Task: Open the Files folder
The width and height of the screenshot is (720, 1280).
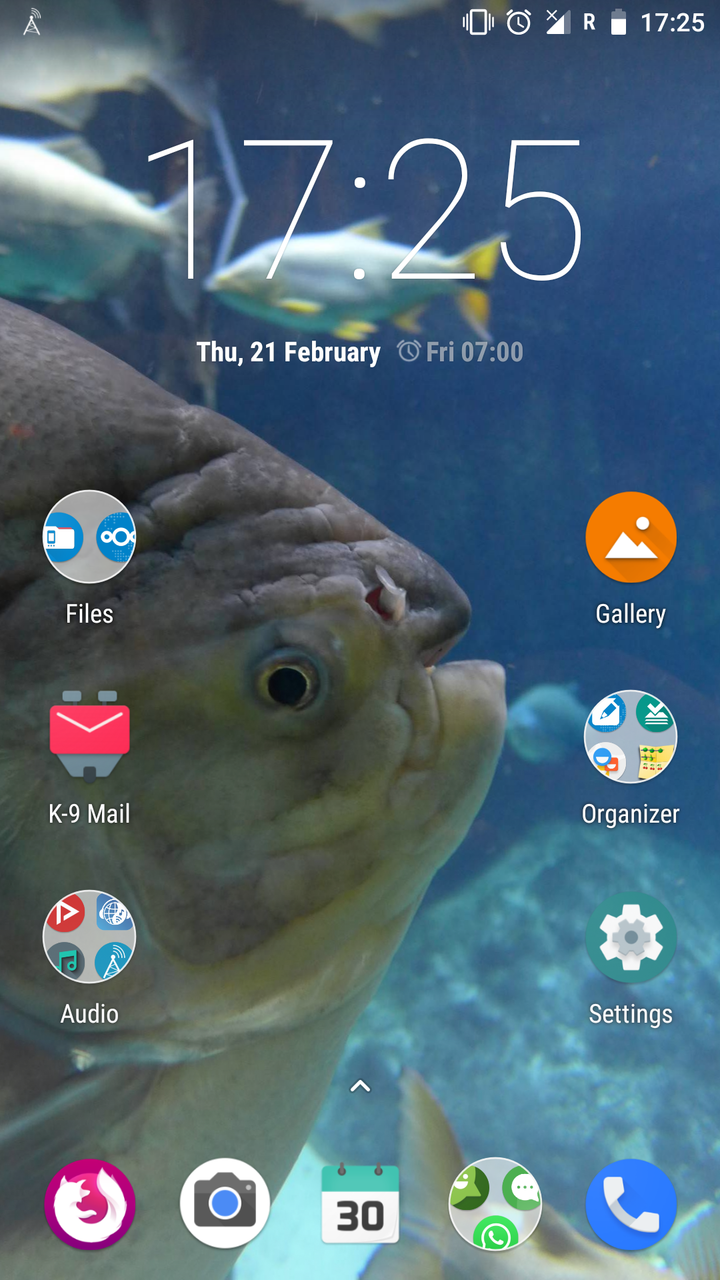Action: coord(89,538)
